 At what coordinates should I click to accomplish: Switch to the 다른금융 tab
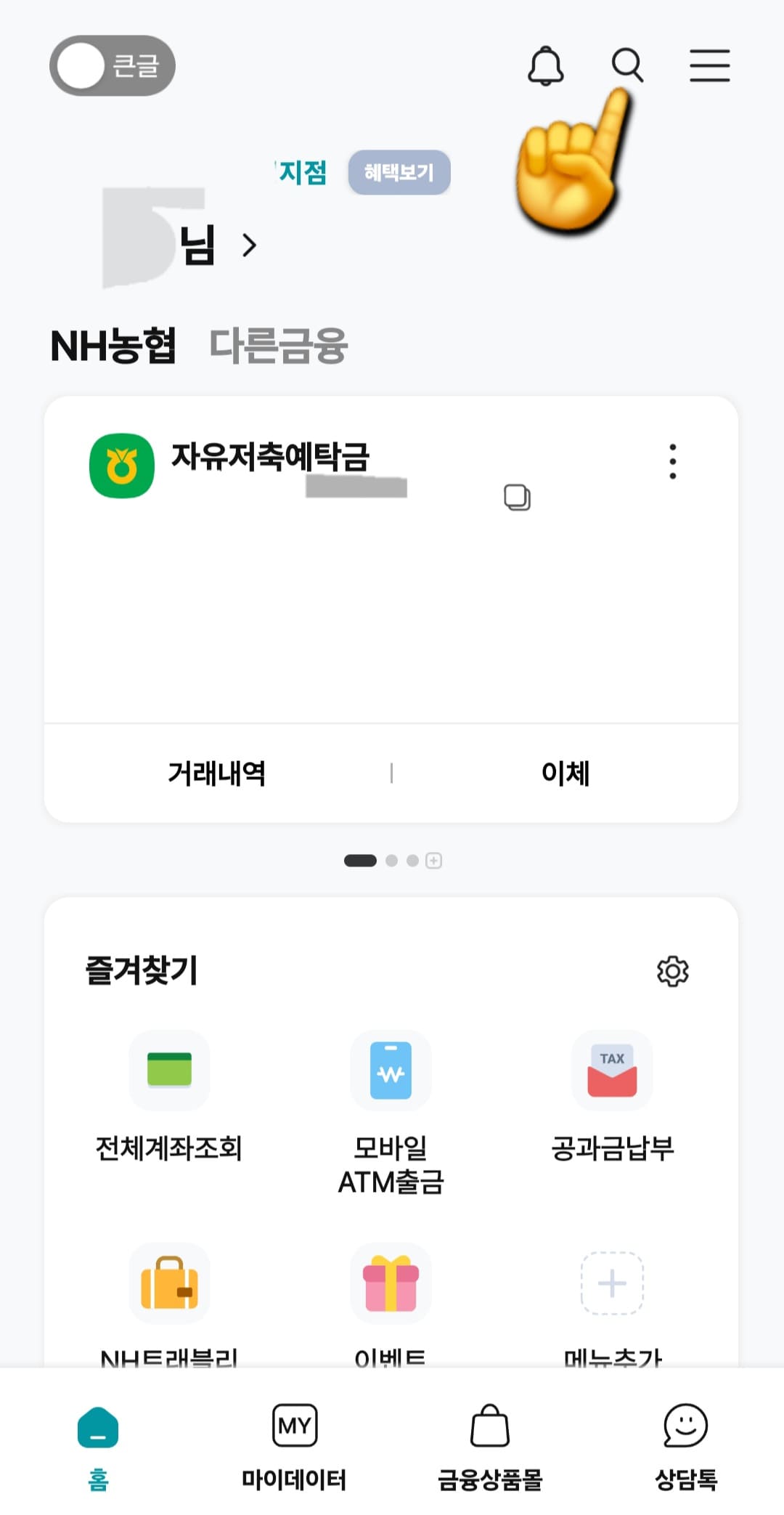coord(278,346)
